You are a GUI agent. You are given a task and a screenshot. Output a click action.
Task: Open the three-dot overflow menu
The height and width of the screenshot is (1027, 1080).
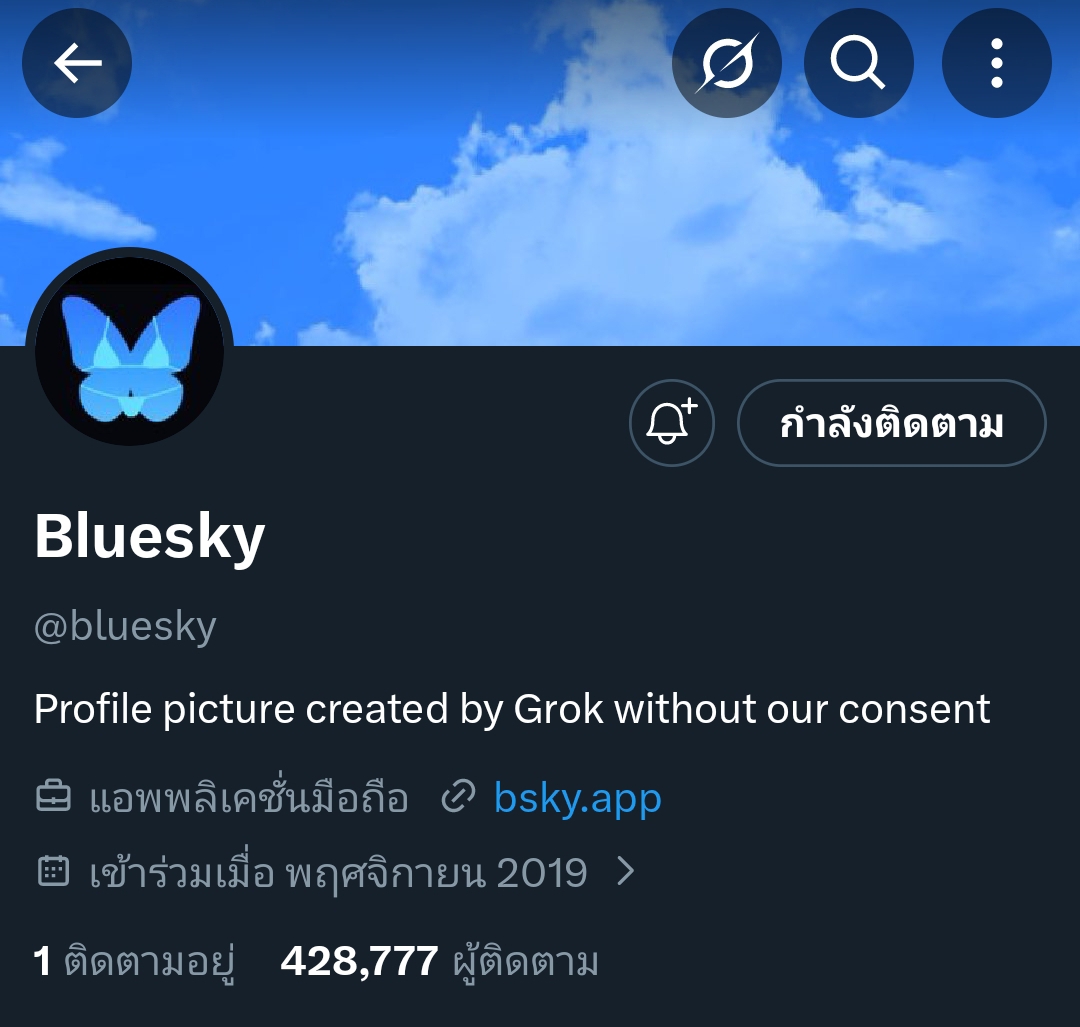click(996, 64)
